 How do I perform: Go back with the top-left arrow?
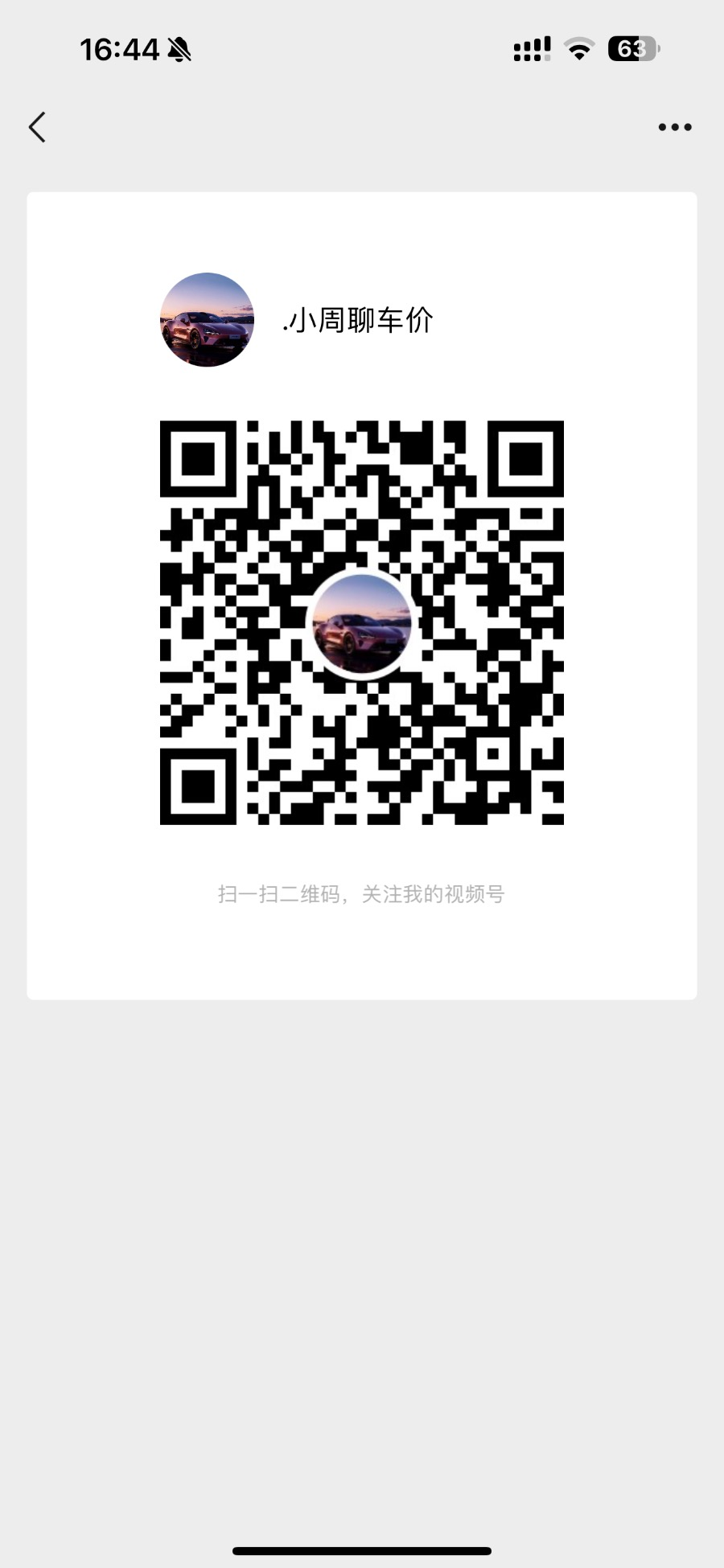tap(37, 127)
